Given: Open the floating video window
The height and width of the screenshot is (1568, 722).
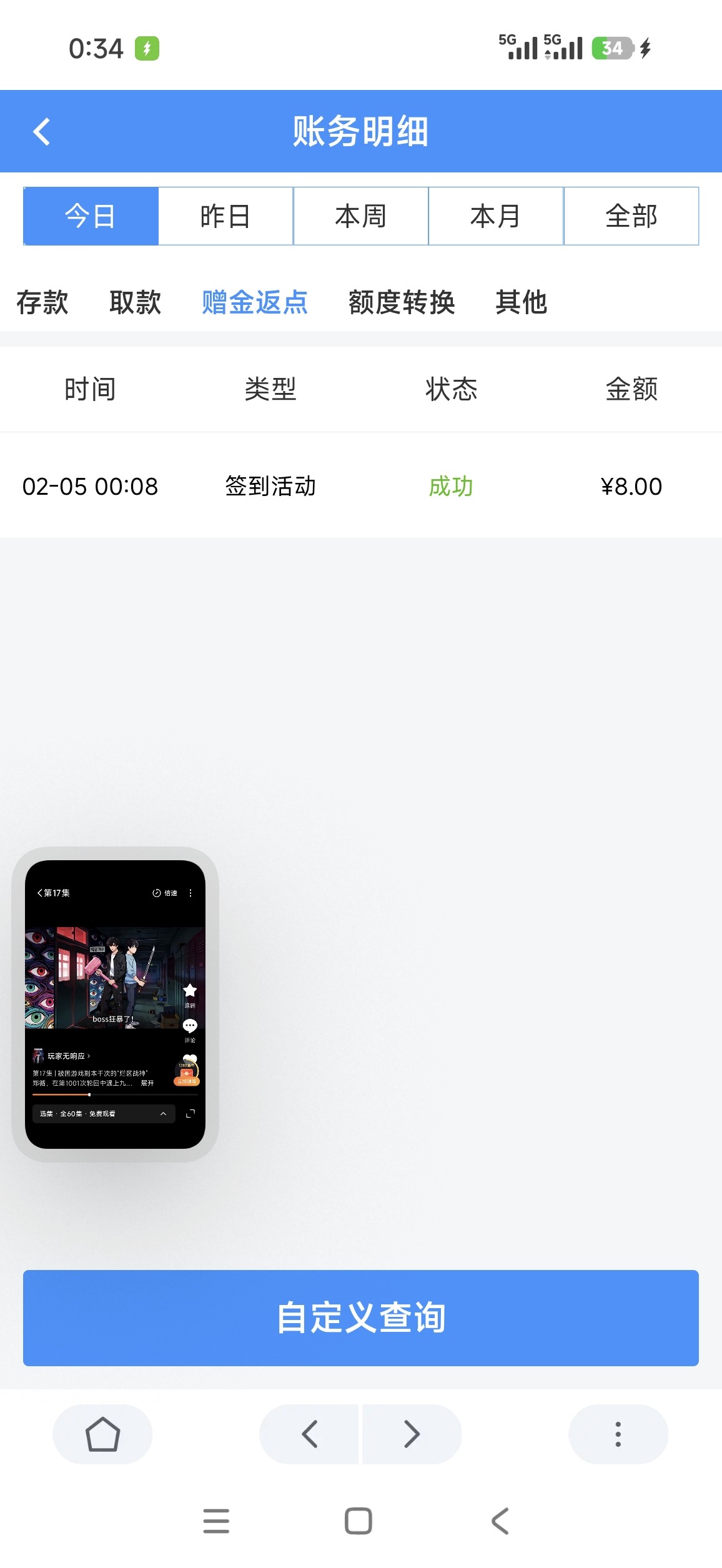Looking at the screenshot, I should (x=115, y=1003).
